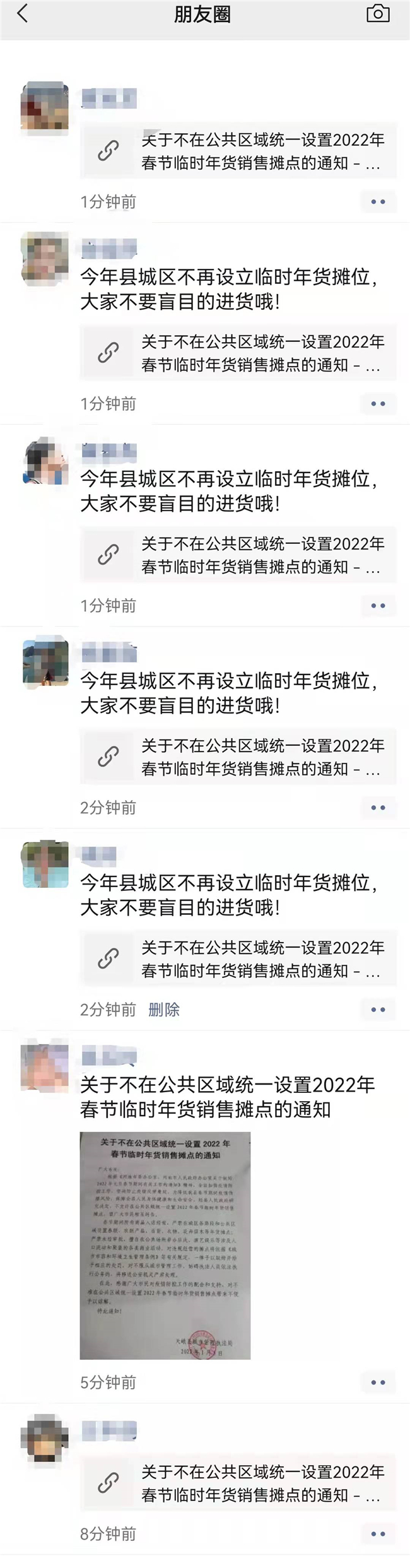410x1568 pixels.
Task: View the profile avatar of the 8分钟前 poster
Action: [x=44, y=1437]
